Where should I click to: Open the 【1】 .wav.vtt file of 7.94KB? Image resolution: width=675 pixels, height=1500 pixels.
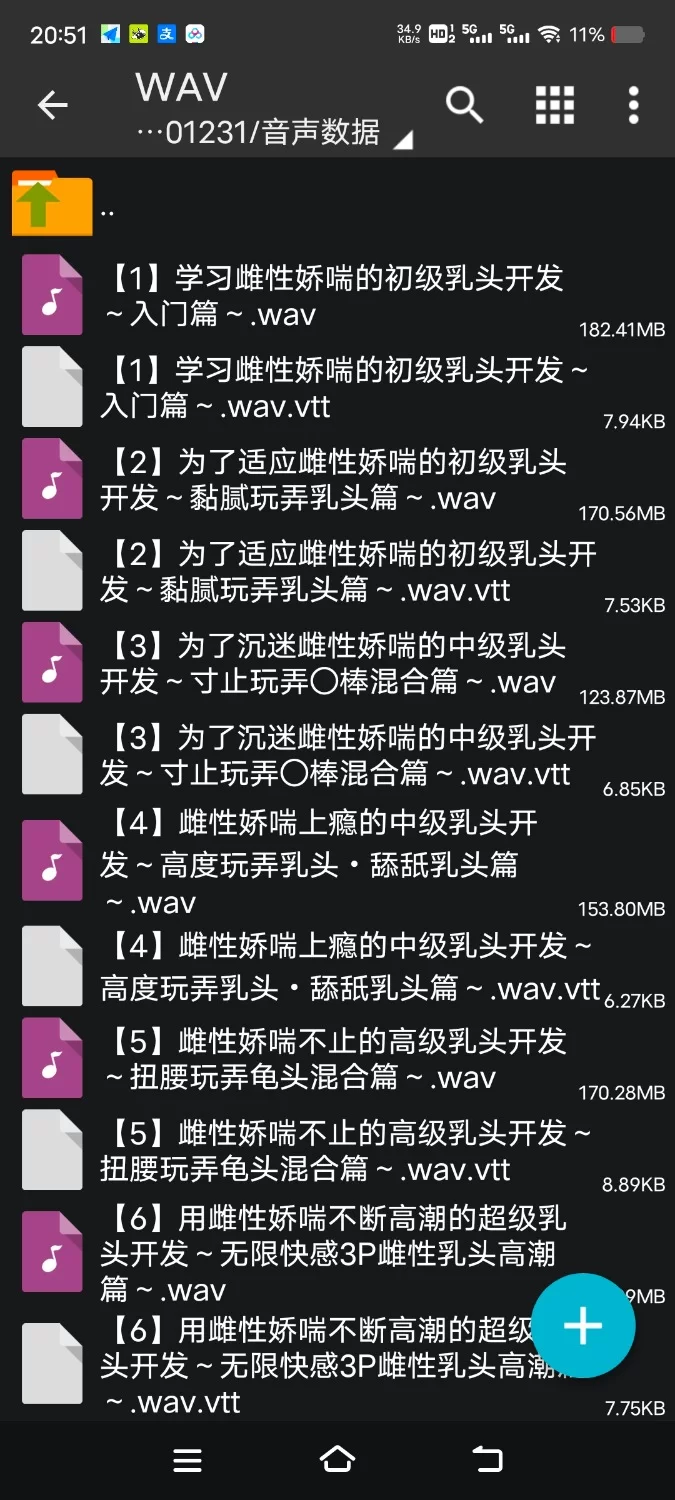tap(335, 388)
